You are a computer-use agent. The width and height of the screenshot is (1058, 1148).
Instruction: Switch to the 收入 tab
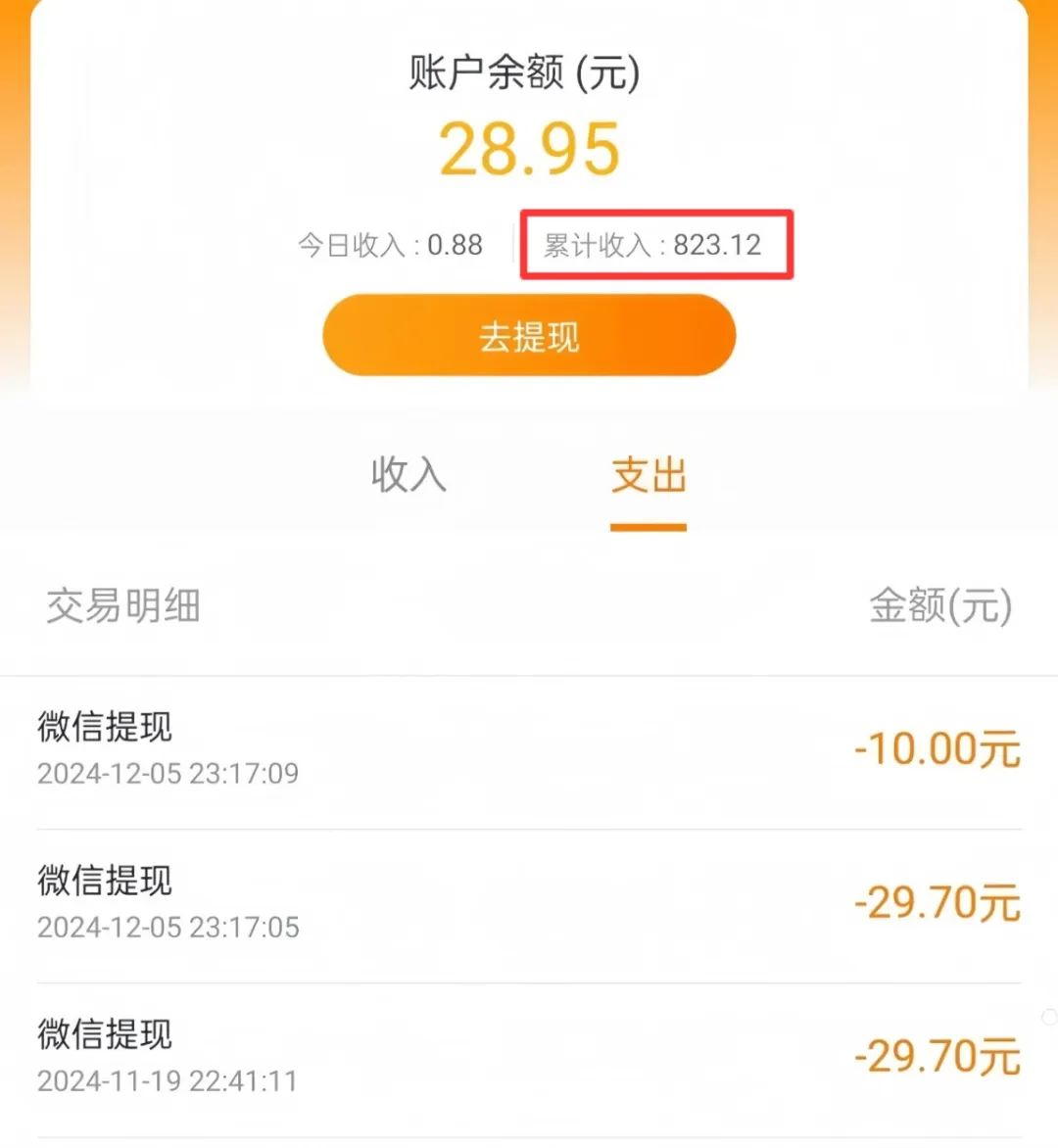coord(409,475)
